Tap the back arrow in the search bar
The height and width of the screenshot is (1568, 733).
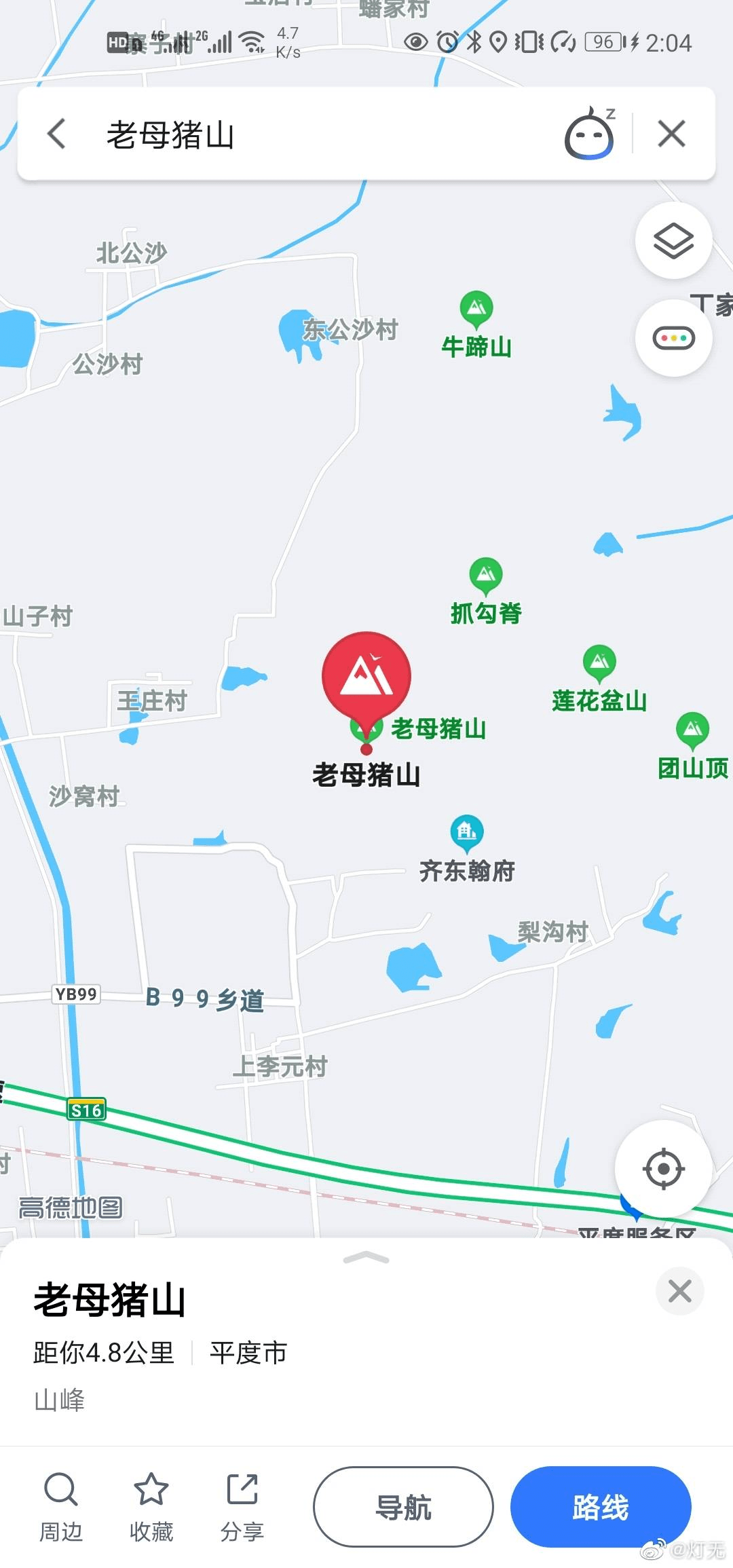[56, 134]
